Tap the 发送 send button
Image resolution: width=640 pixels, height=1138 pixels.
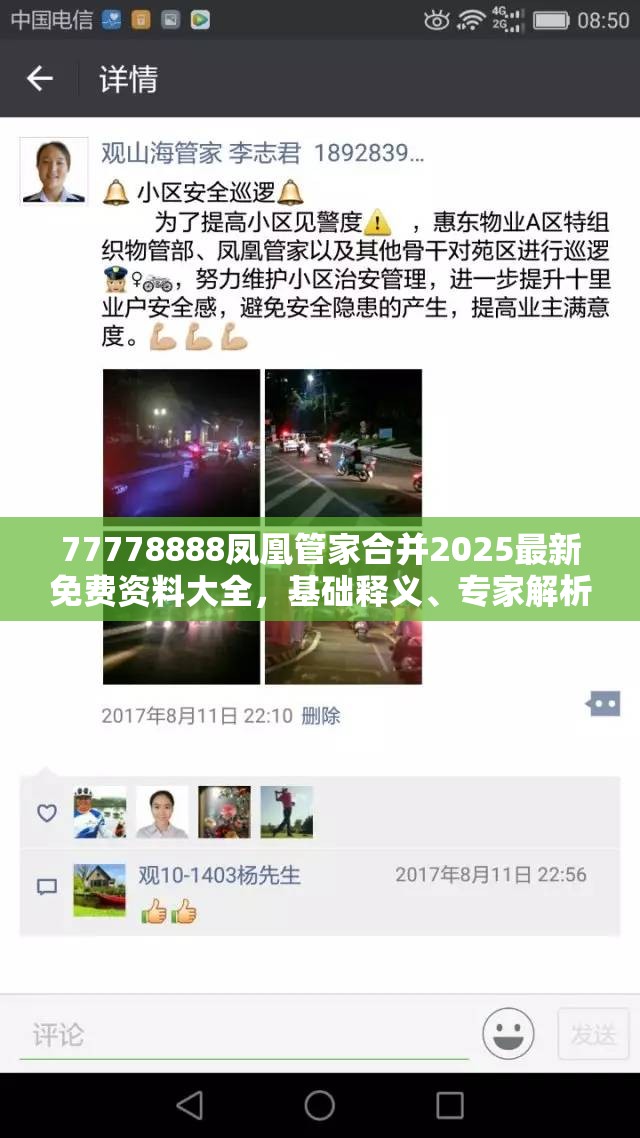pos(593,1035)
